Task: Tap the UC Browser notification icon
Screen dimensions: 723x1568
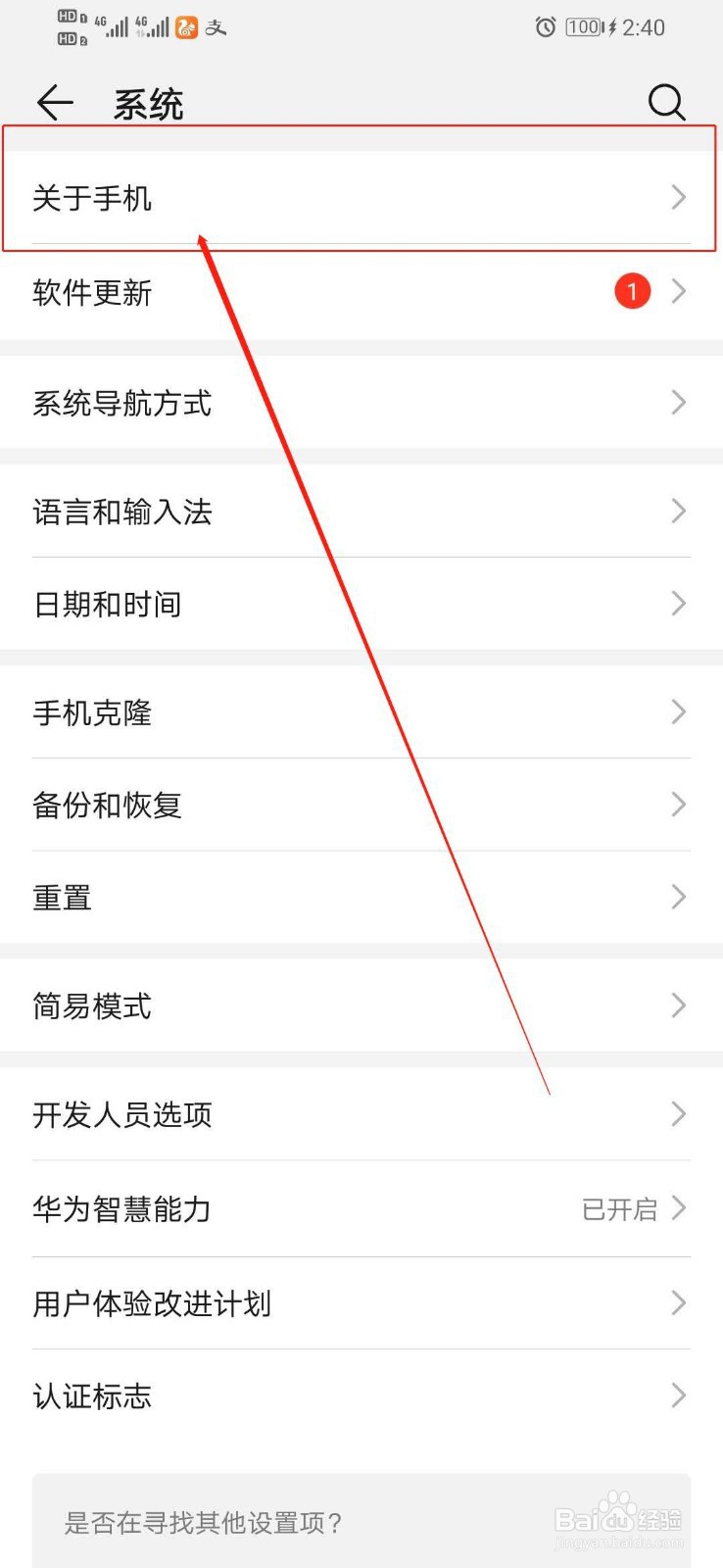Action: (187, 27)
